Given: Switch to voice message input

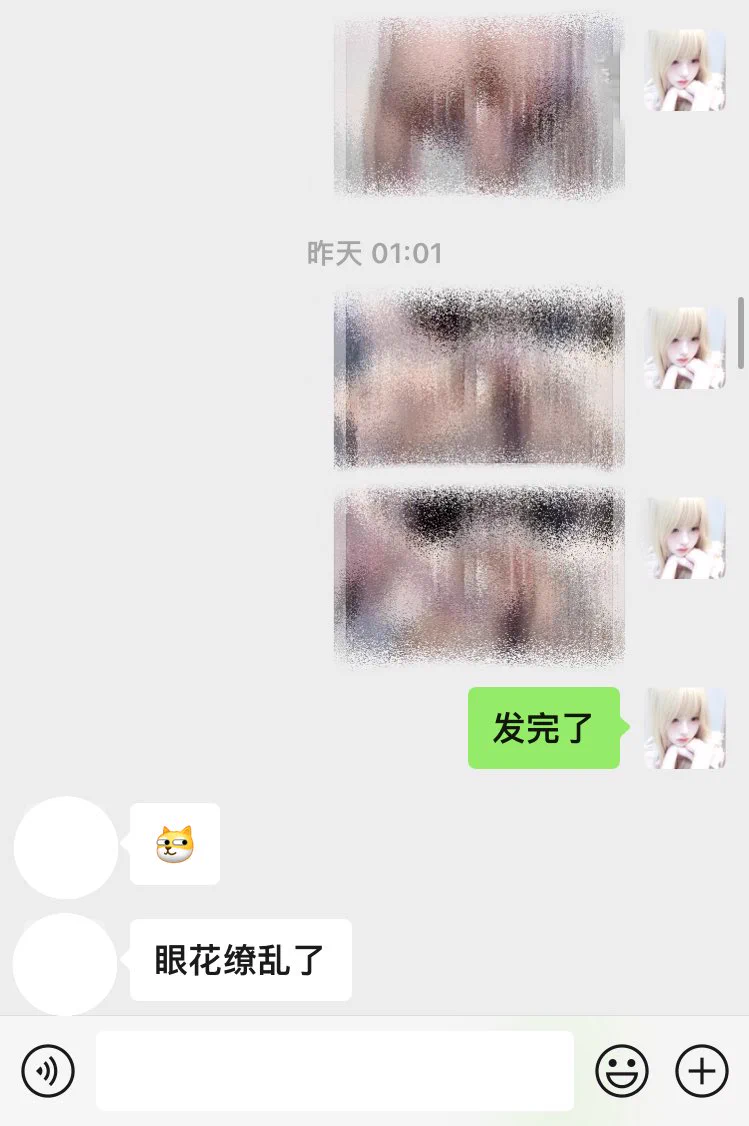Looking at the screenshot, I should [x=48, y=1071].
